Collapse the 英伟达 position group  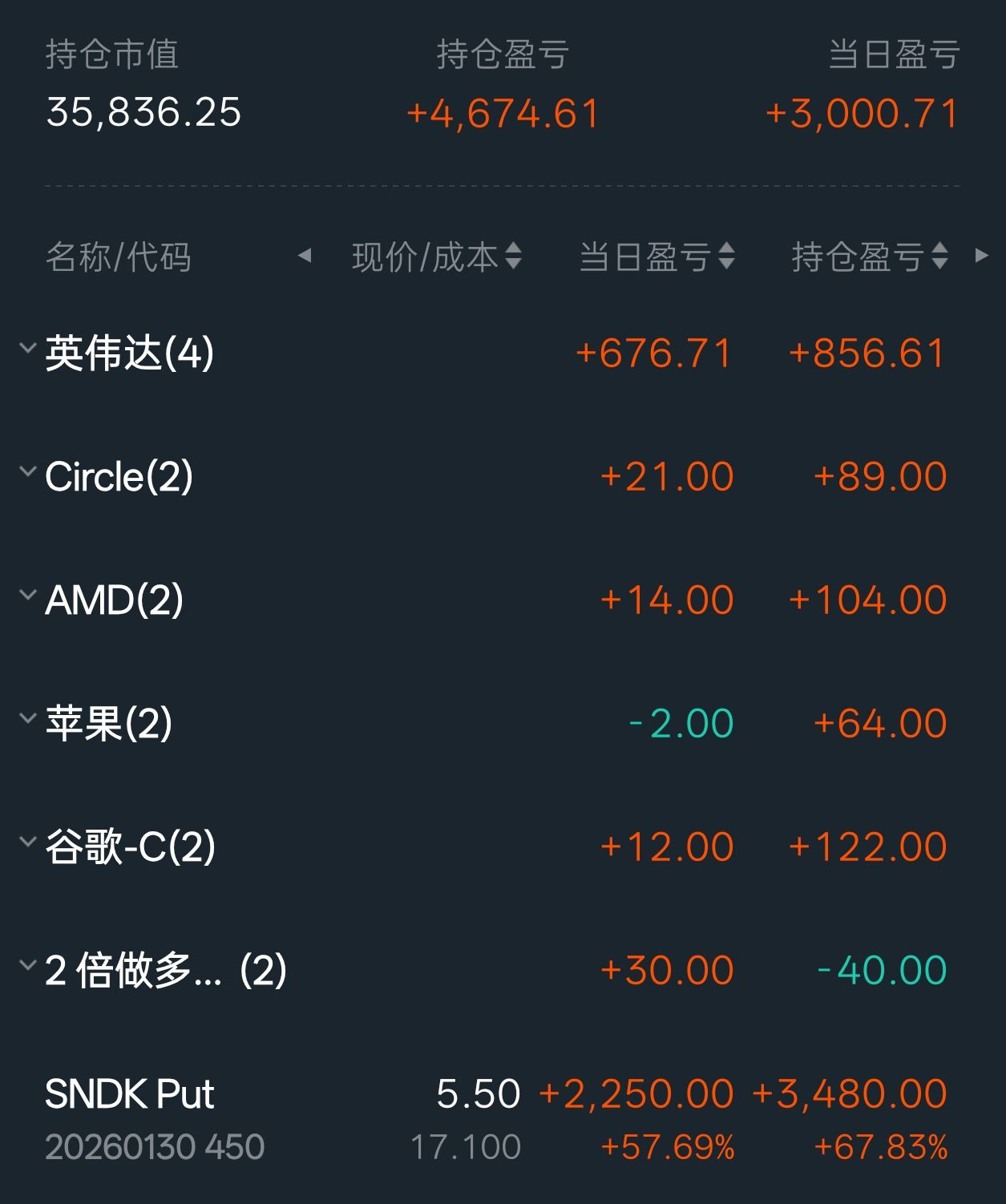[x=27, y=349]
